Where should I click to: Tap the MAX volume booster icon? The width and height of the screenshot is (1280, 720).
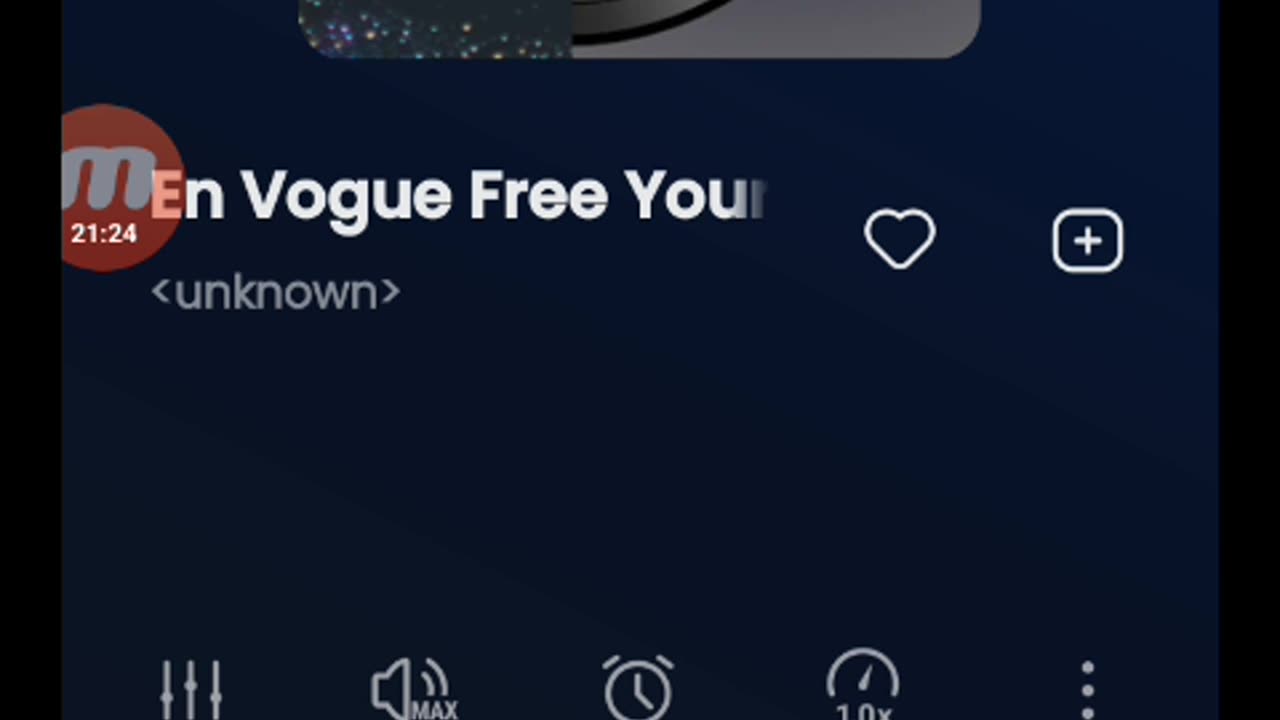[x=413, y=690]
